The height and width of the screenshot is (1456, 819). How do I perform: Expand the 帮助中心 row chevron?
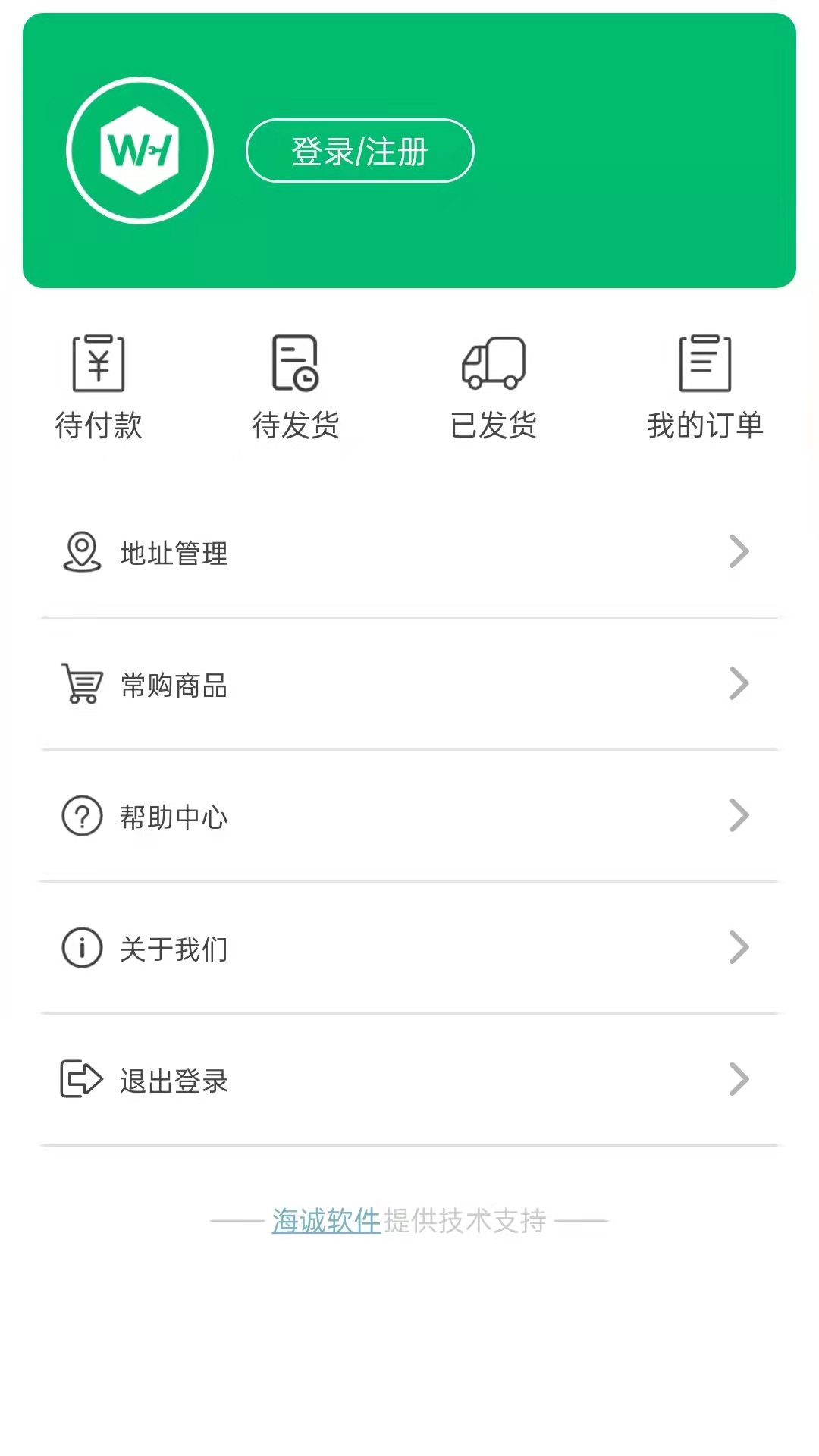(739, 815)
